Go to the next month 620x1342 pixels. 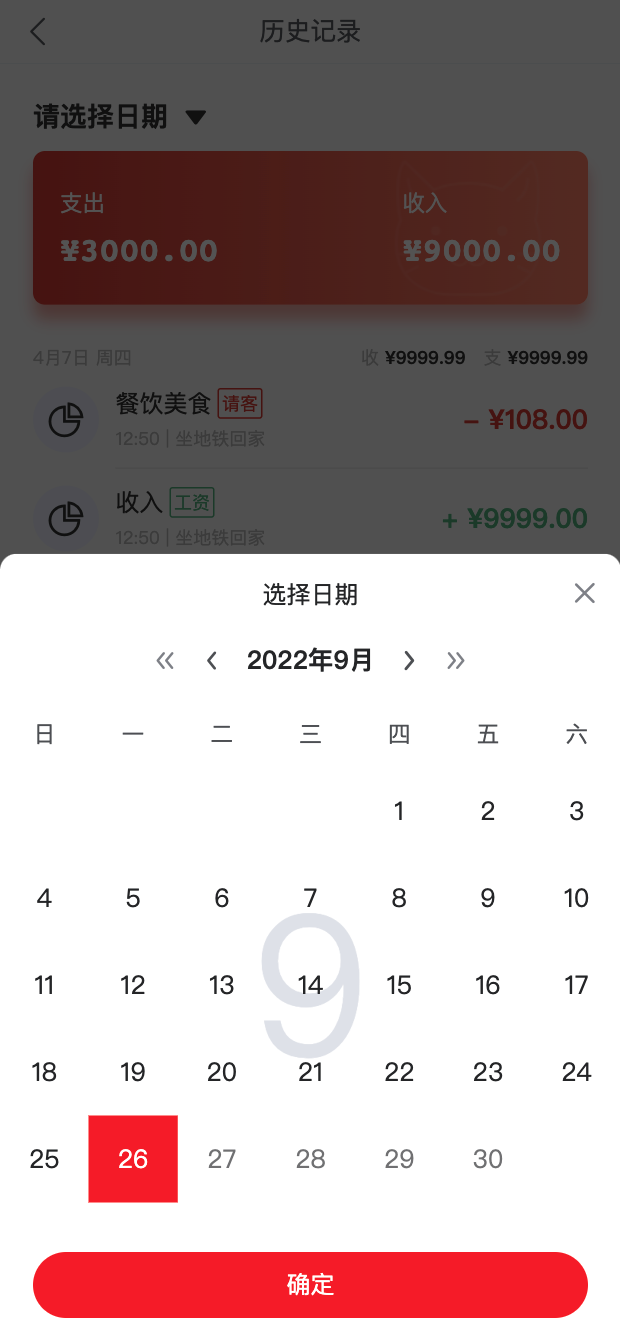408,660
